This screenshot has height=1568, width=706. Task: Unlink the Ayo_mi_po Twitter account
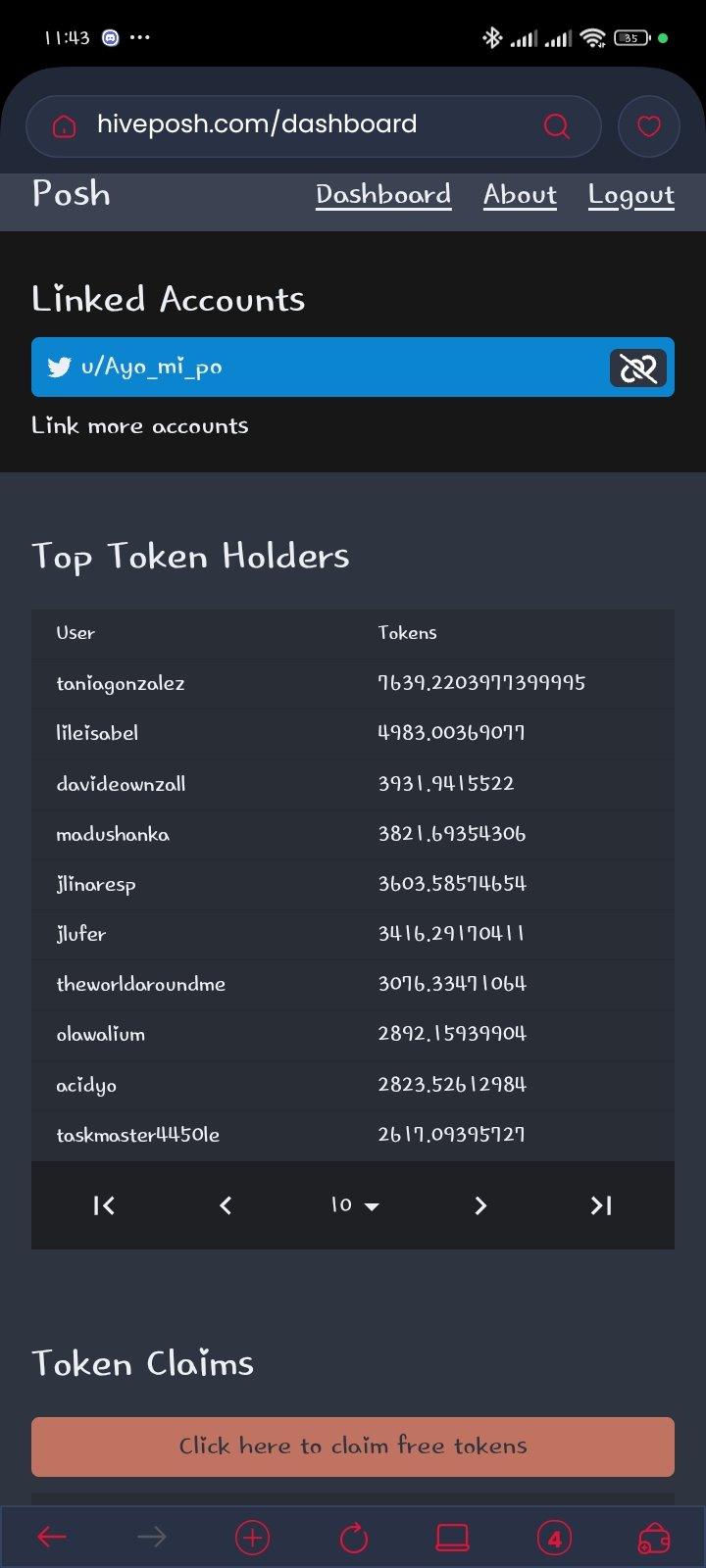point(638,368)
